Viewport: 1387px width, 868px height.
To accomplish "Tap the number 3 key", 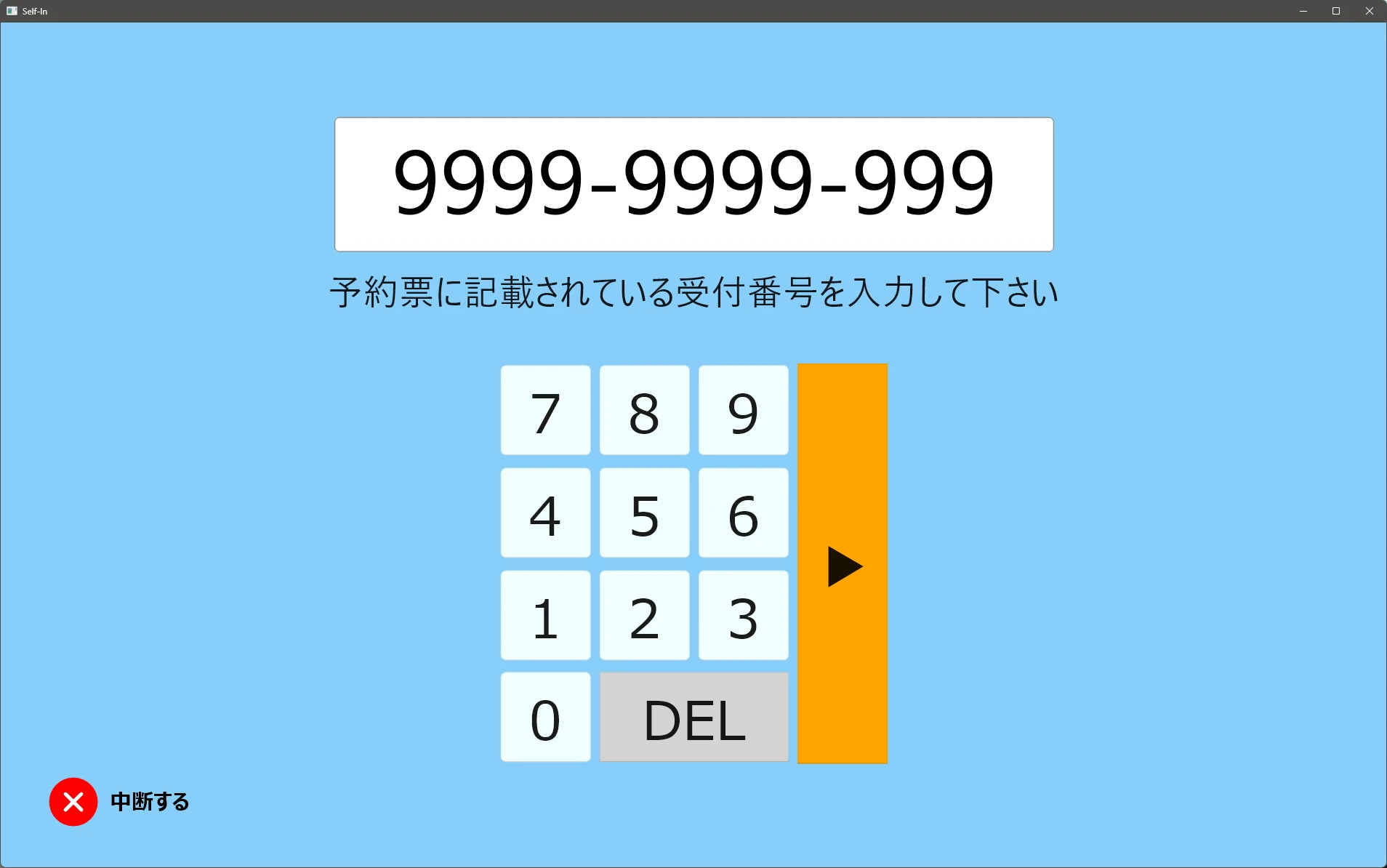I will click(x=743, y=616).
